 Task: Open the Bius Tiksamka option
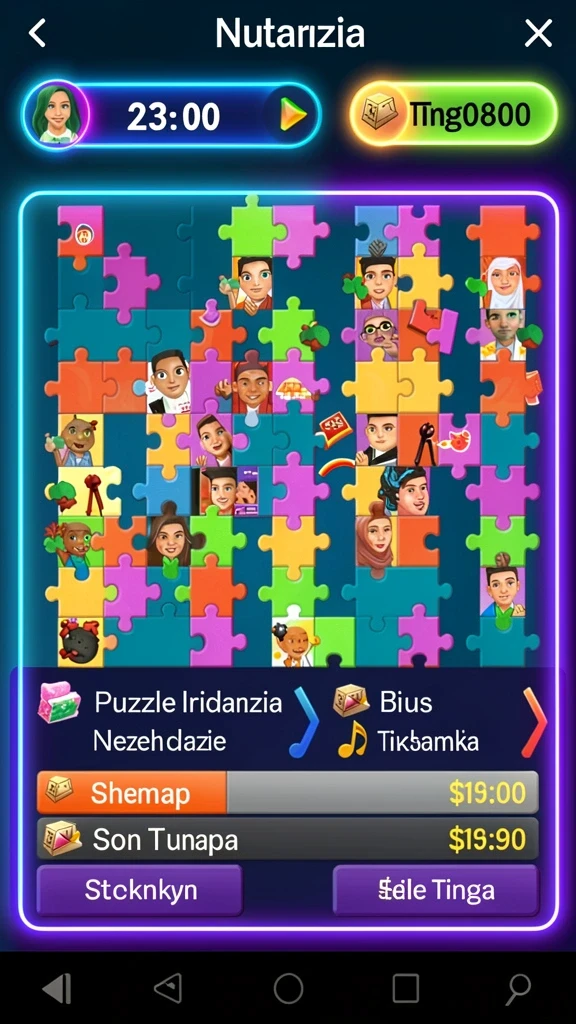[x=406, y=722]
